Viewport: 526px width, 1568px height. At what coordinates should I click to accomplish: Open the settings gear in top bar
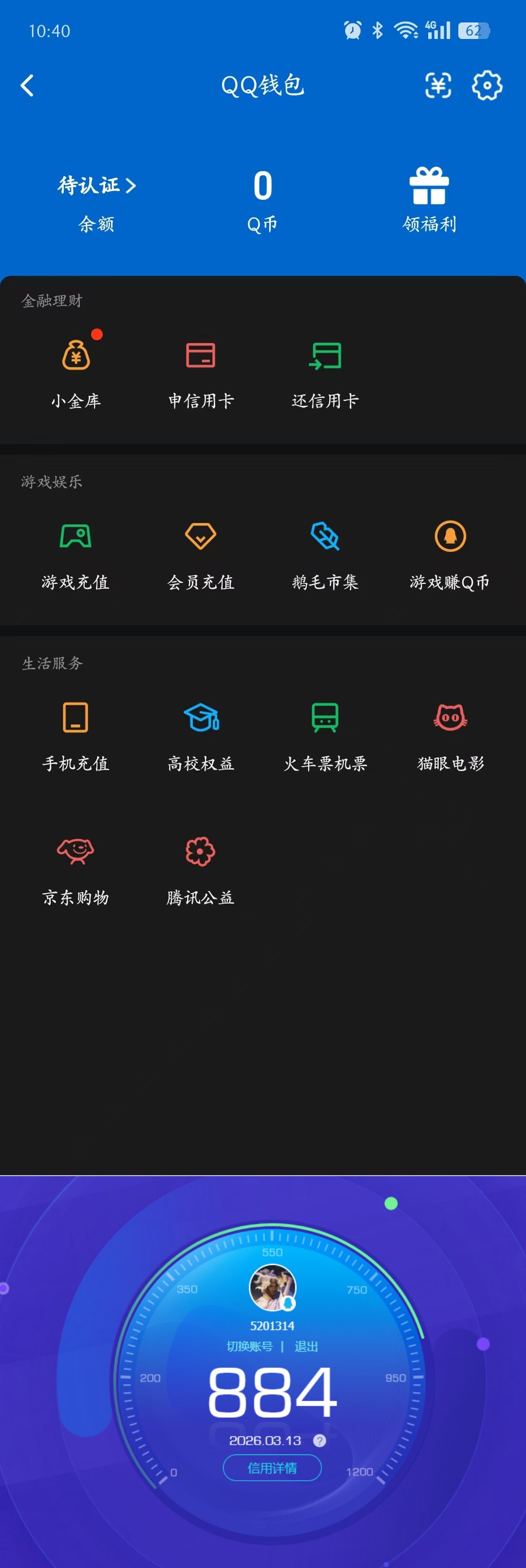[488, 85]
